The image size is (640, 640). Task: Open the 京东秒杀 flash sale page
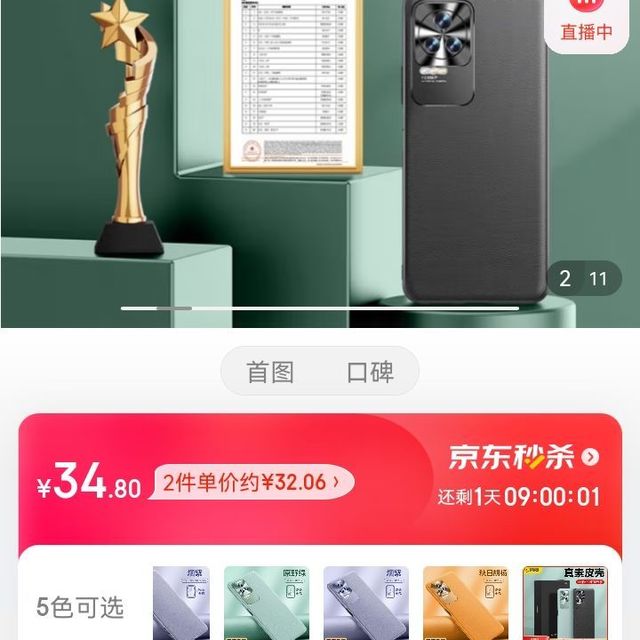[x=524, y=458]
